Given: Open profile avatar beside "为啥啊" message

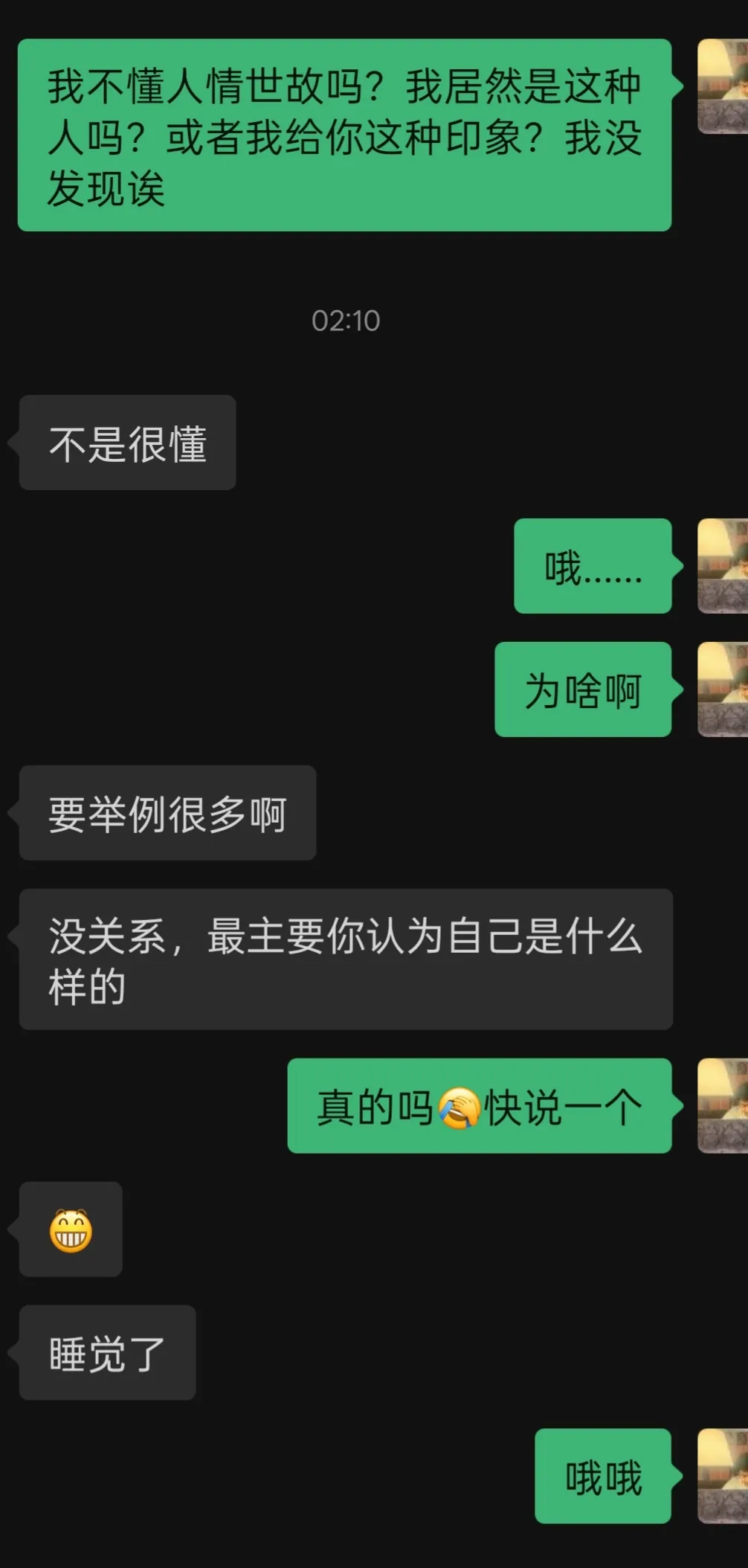Looking at the screenshot, I should (723, 690).
